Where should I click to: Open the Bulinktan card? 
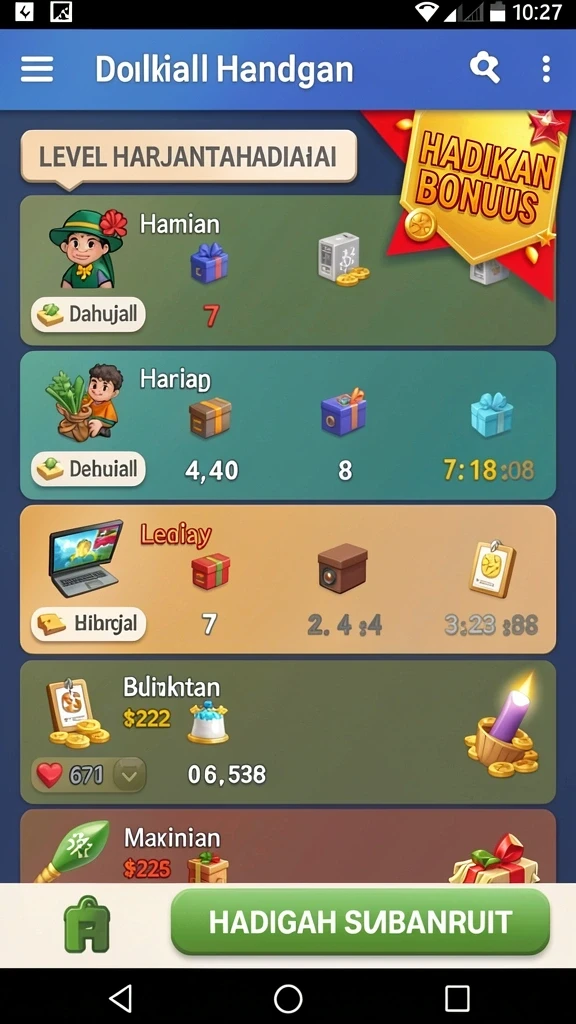(x=288, y=732)
